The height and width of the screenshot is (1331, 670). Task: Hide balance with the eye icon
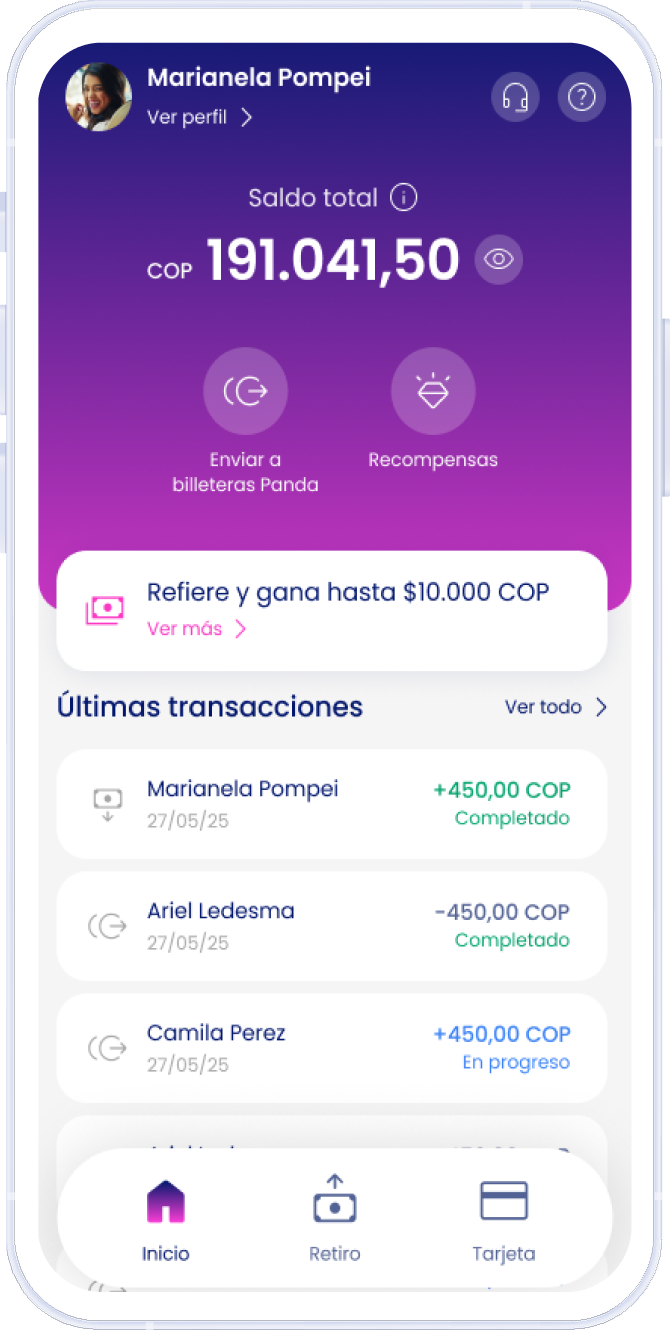(498, 260)
